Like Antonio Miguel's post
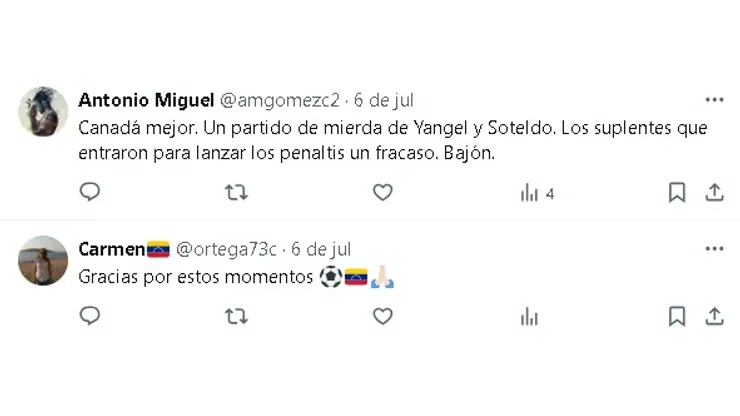 click(382, 192)
